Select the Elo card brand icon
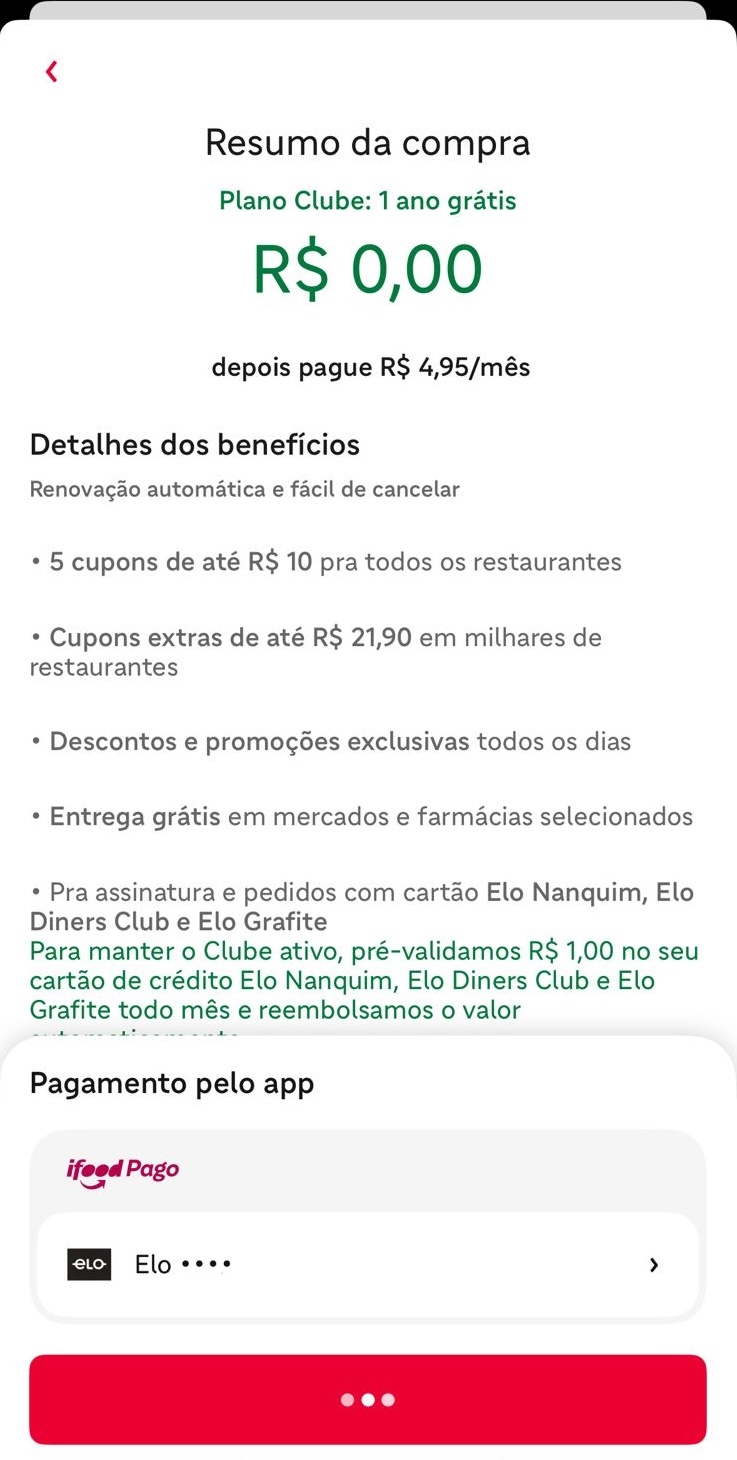Viewport: 737px width, 1460px height. pyautogui.click(x=87, y=1263)
